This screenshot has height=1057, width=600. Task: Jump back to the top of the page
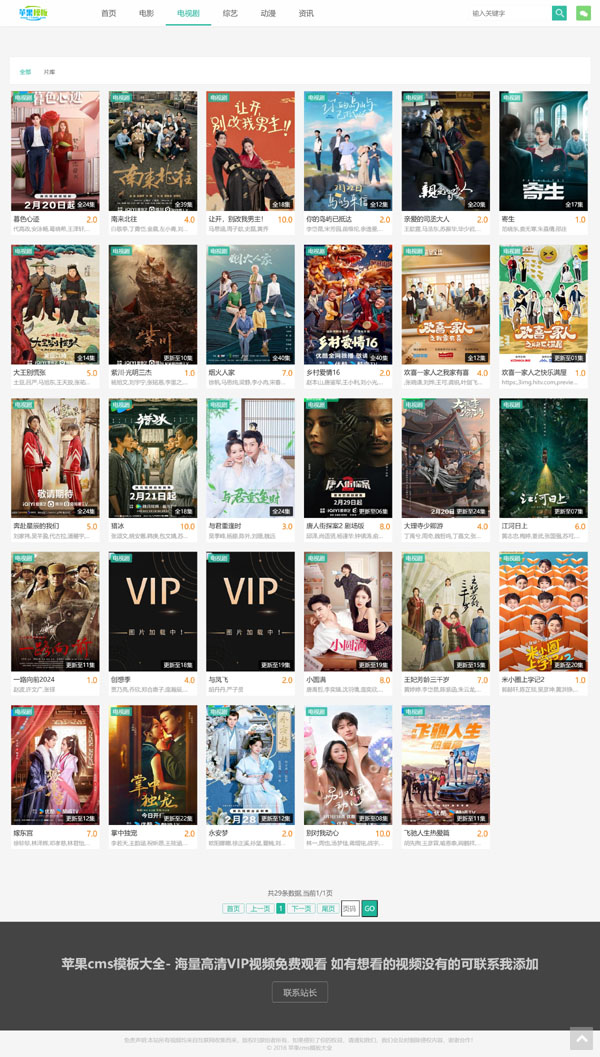581,1038
